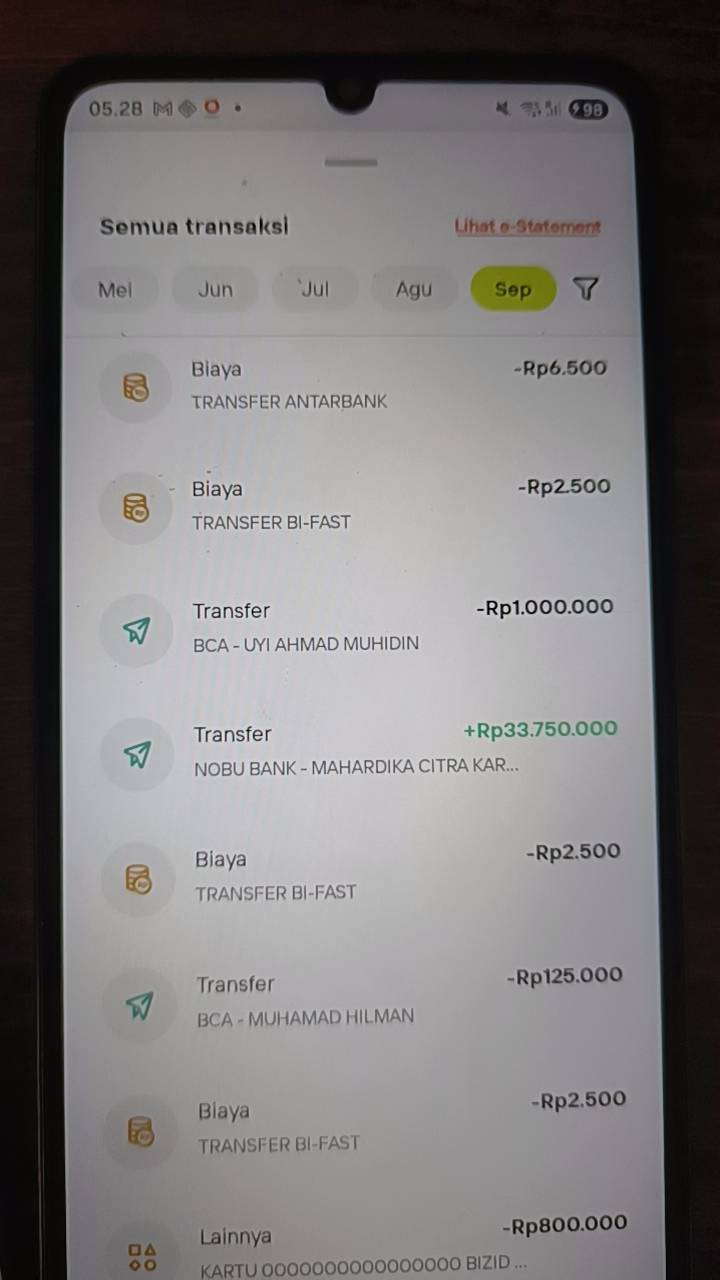
Task: View the Nobu Bank Rp33.750.000 incoming transfer
Action: click(x=360, y=751)
